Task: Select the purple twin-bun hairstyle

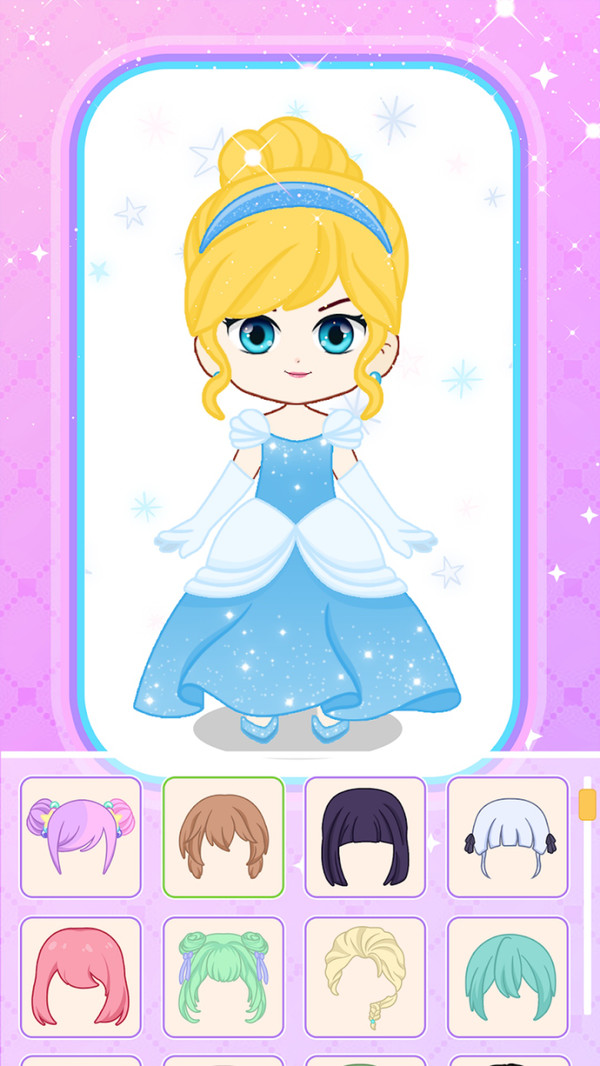Action: tap(81, 837)
